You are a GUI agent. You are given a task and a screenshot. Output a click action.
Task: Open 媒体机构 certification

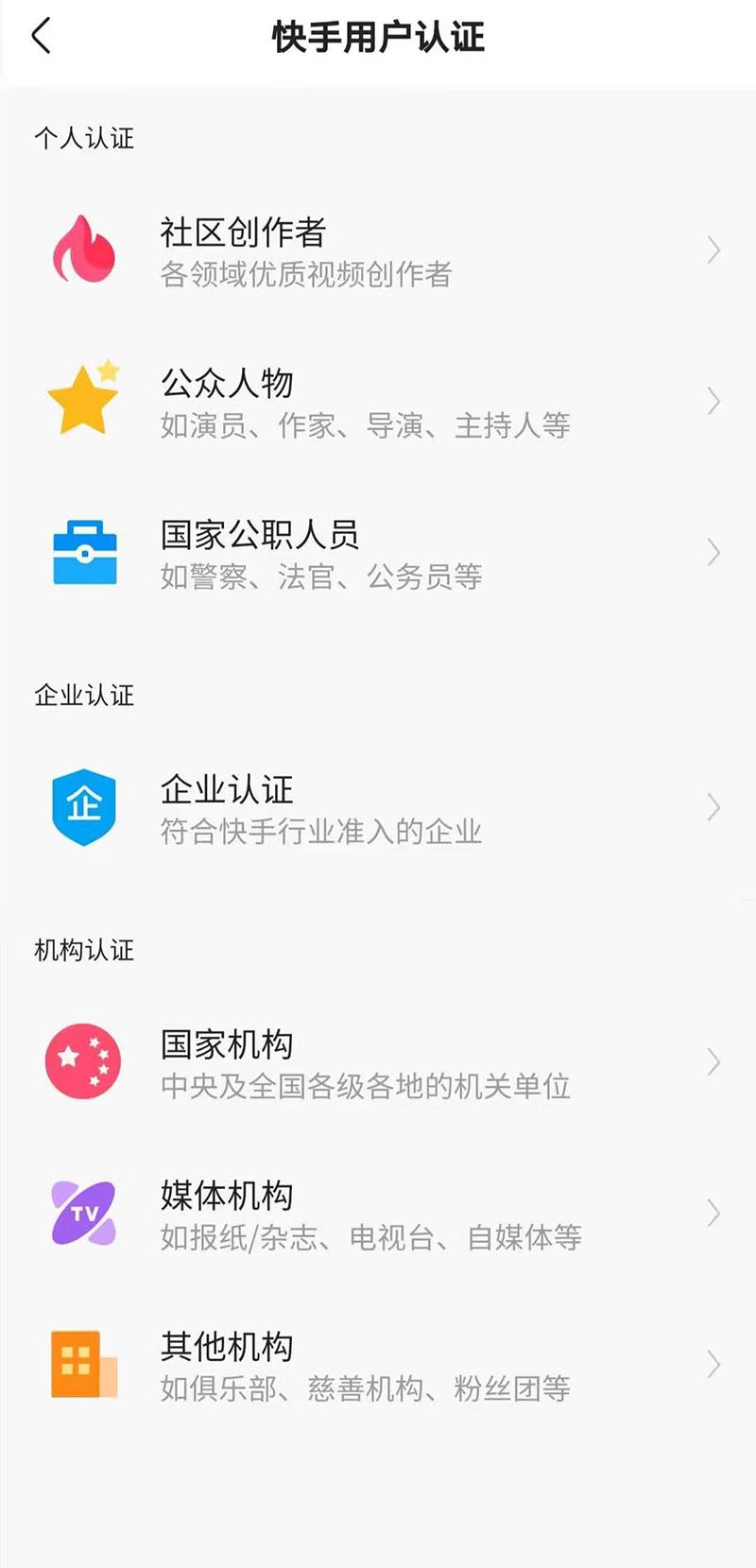[378, 1215]
